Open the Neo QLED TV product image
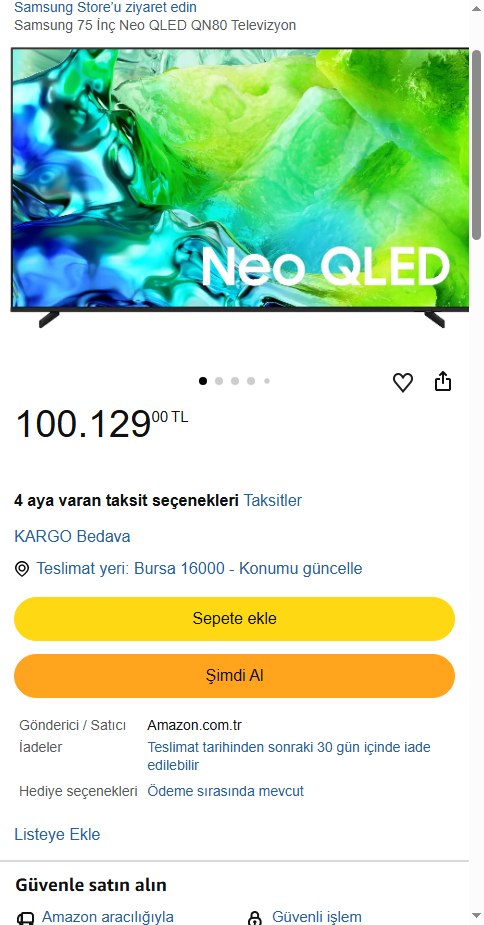The height and width of the screenshot is (925, 484). (240, 188)
